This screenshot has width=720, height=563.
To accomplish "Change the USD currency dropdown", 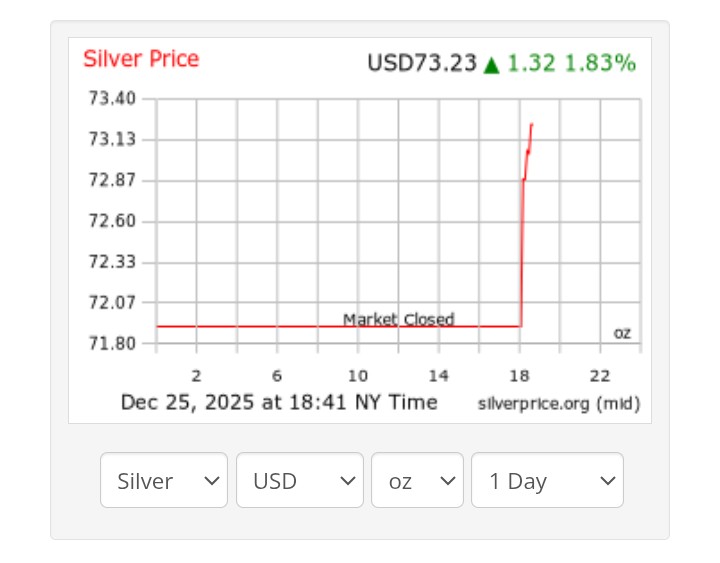I will tap(299, 481).
